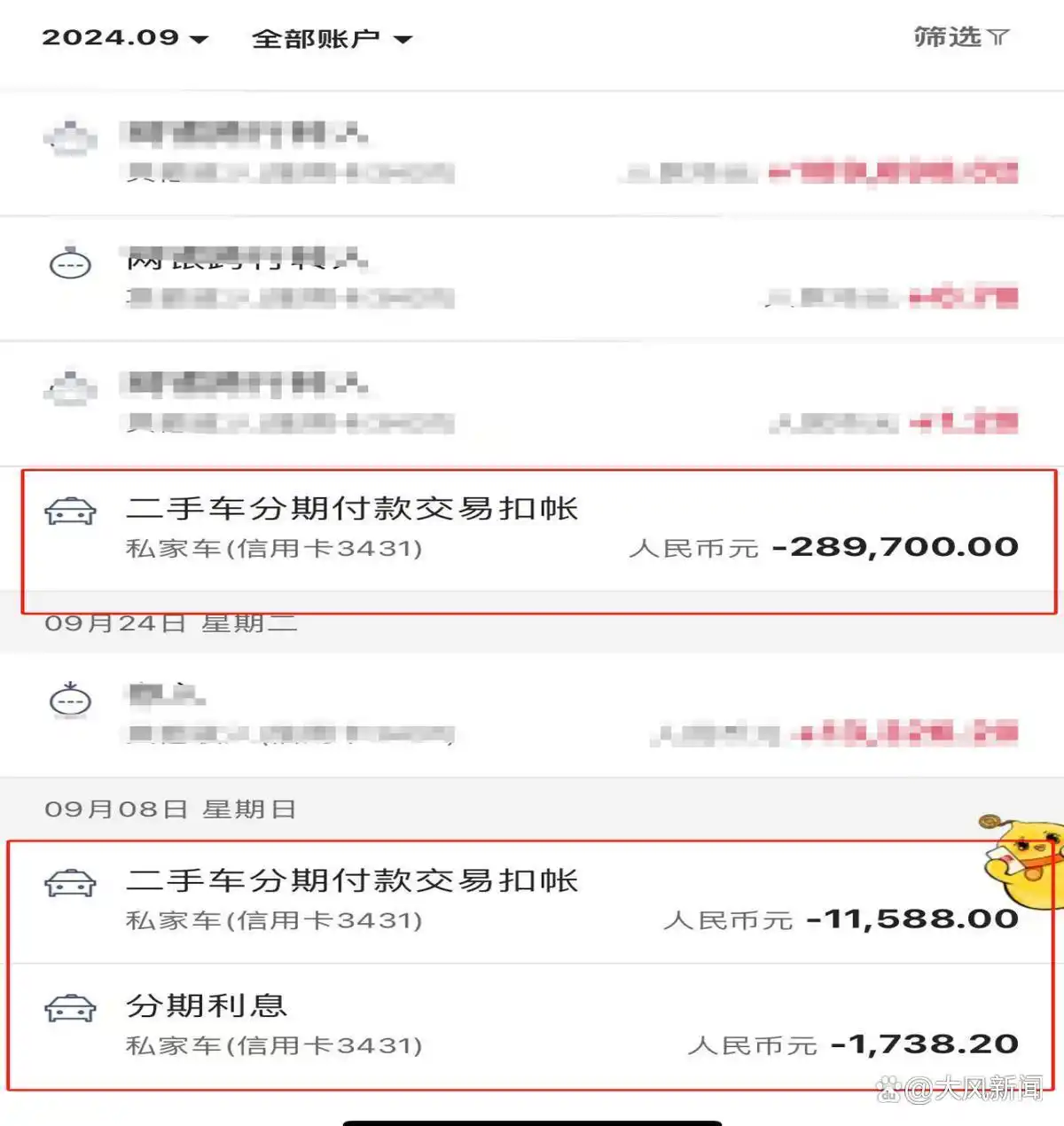Select the circular icon on the 09月24日 transaction
Image resolution: width=1064 pixels, height=1126 pixels.
coord(71,700)
